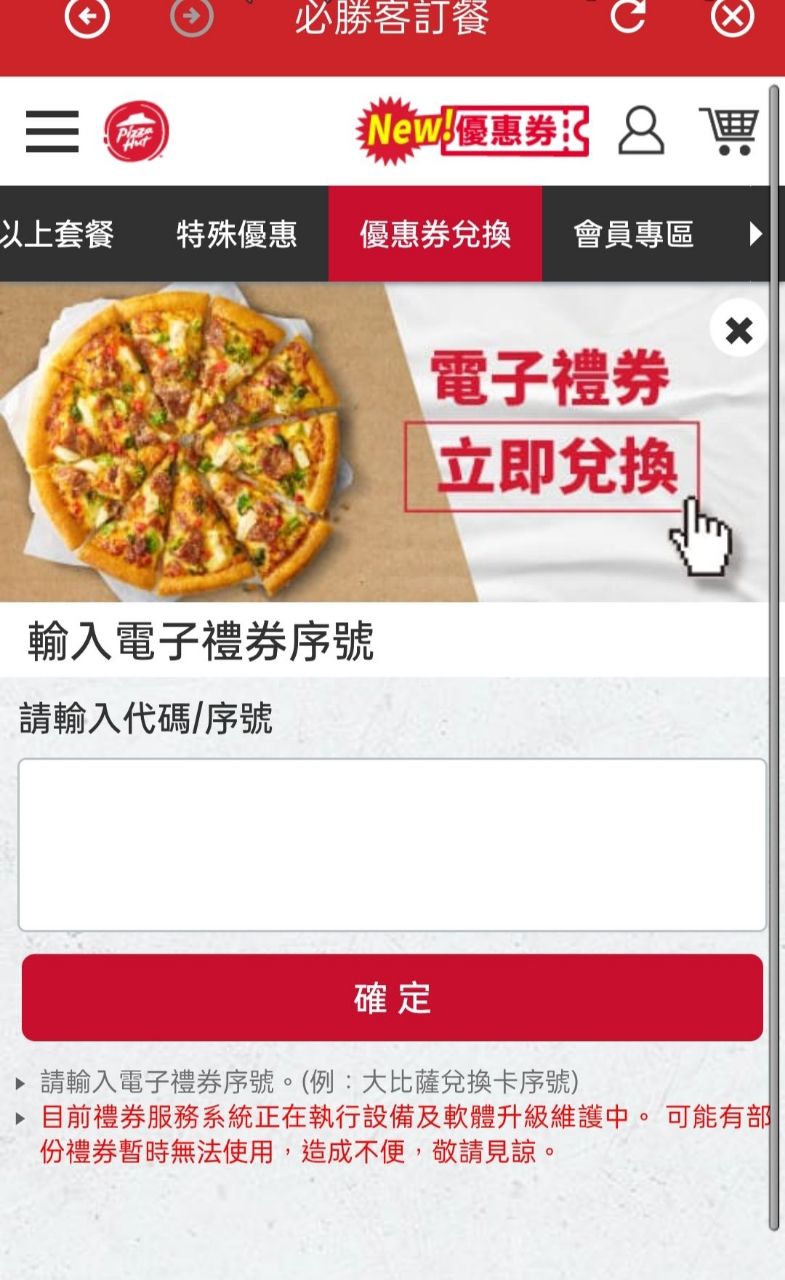The image size is (785, 1280).
Task: Switch to the 會員專區 tab
Action: point(633,234)
